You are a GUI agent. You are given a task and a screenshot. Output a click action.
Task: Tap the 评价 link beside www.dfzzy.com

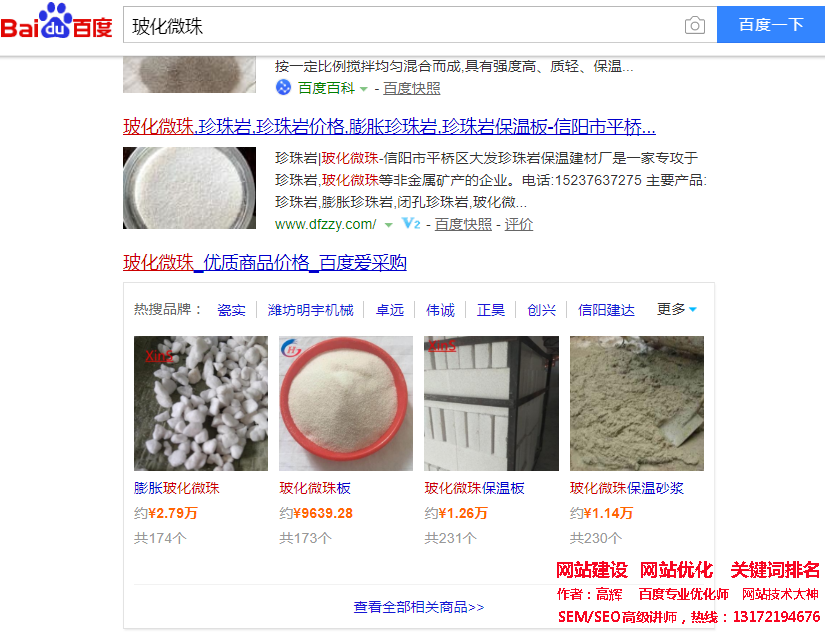pyautogui.click(x=519, y=224)
